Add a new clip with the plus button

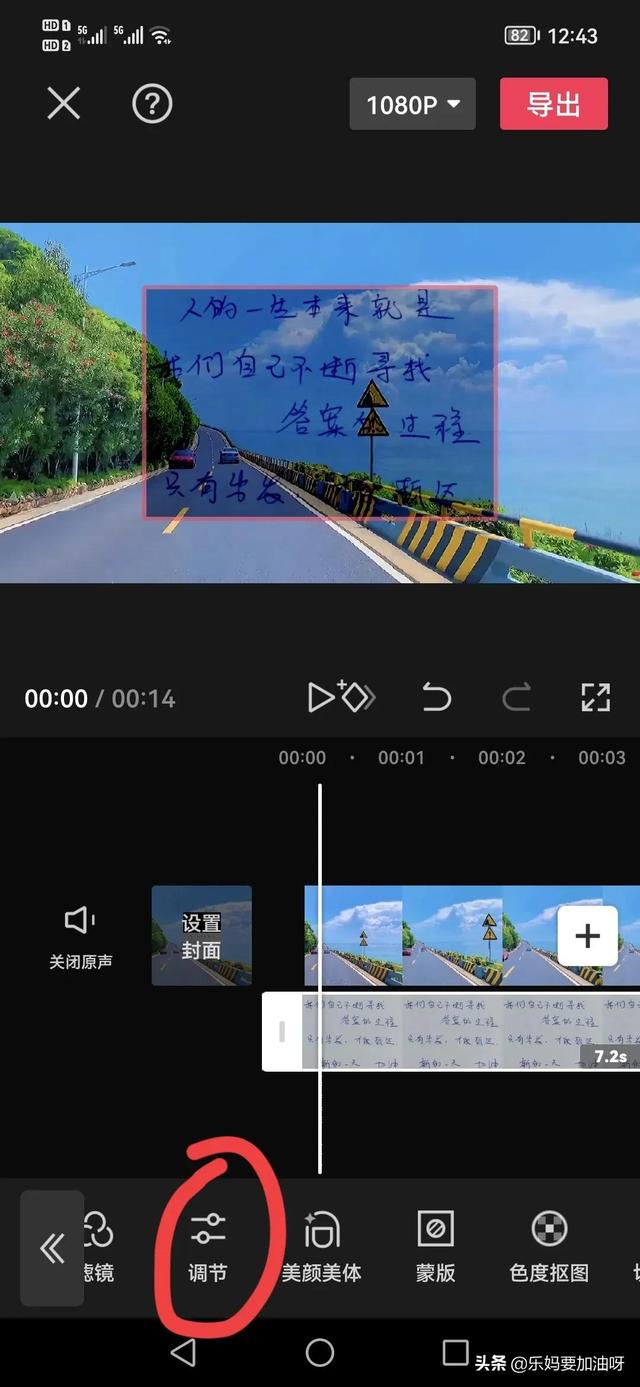pos(587,936)
